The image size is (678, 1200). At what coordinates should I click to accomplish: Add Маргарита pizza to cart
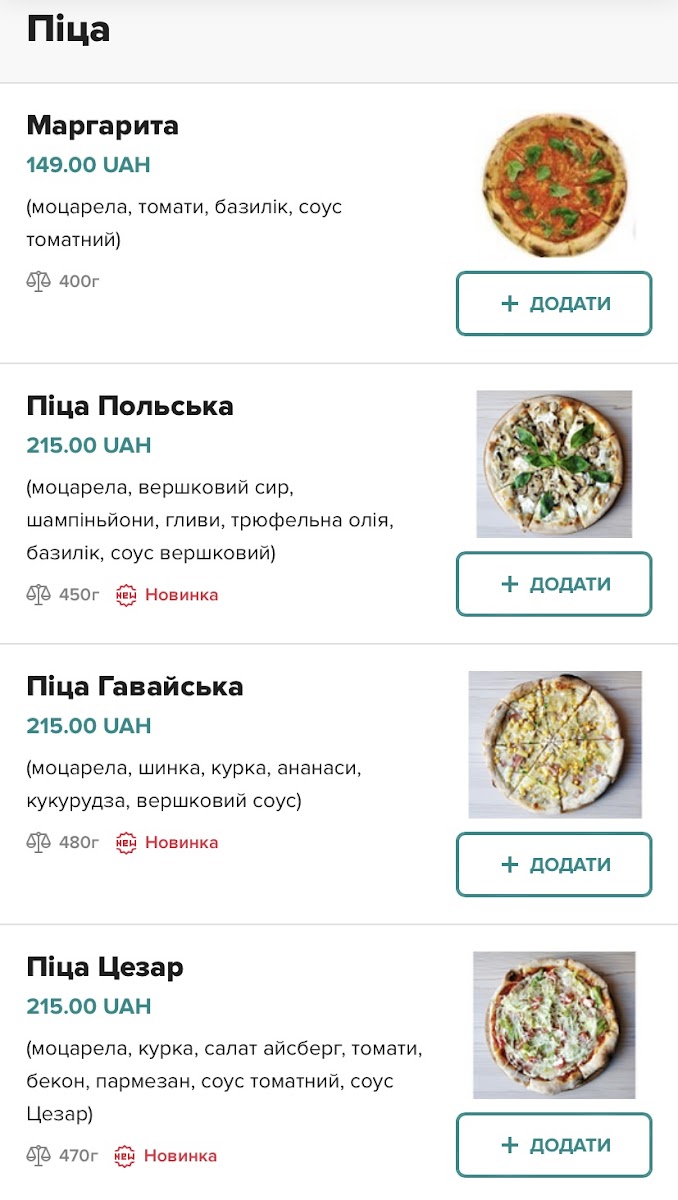(x=554, y=304)
